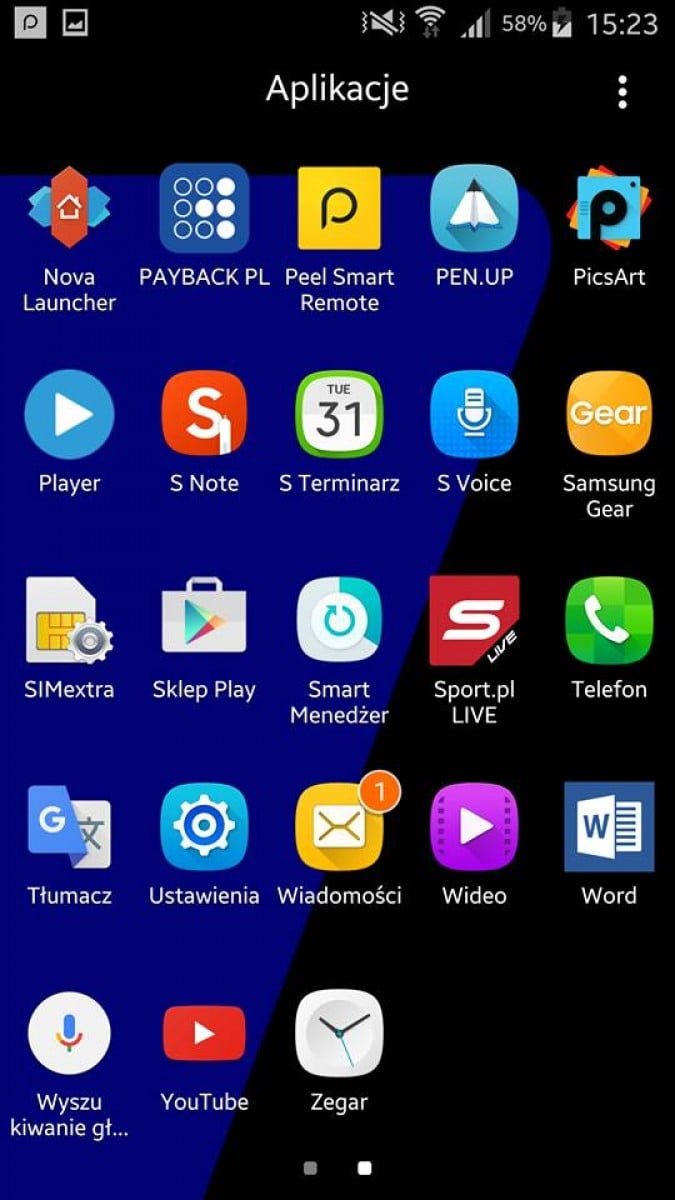Go to the first apps page indicator

click(x=310, y=1167)
